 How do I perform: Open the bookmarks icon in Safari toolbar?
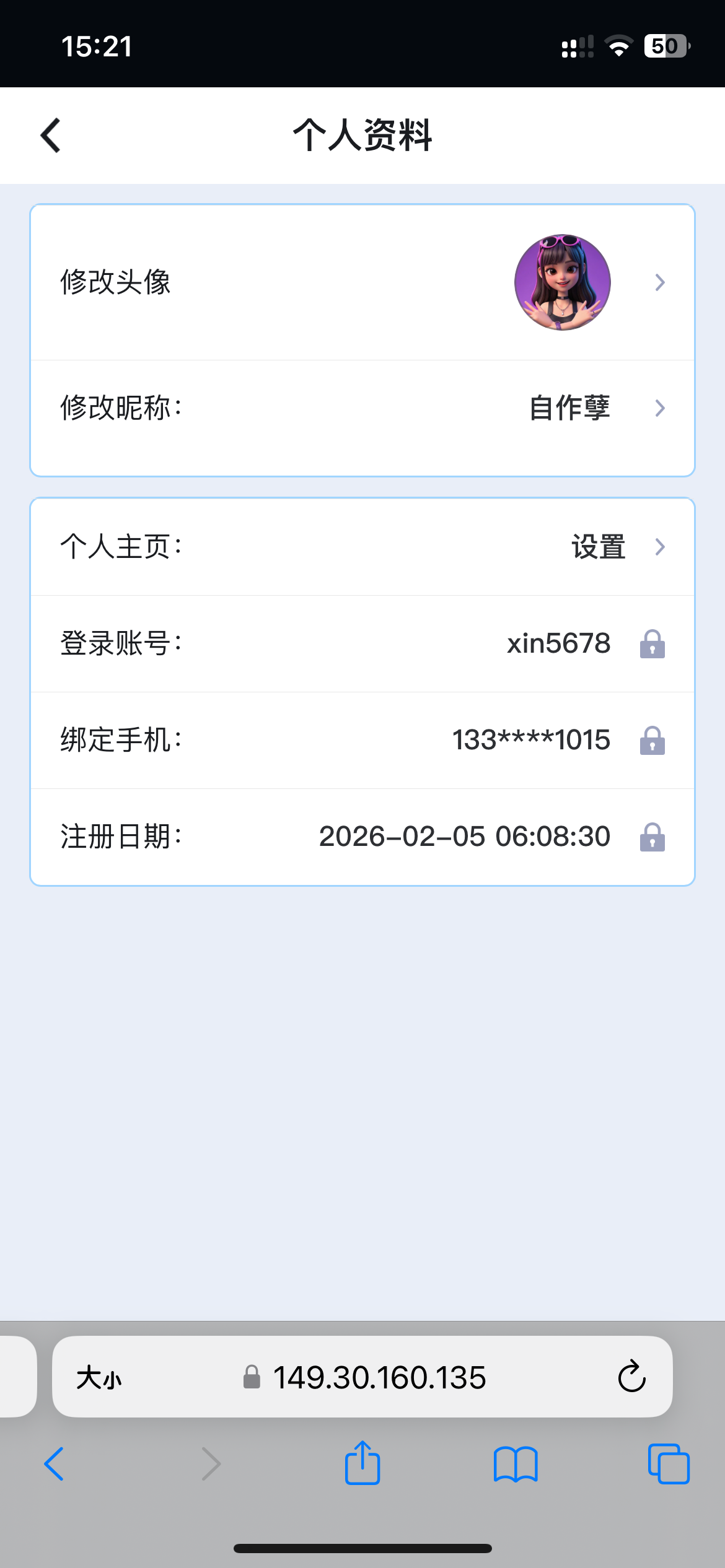point(517,1464)
